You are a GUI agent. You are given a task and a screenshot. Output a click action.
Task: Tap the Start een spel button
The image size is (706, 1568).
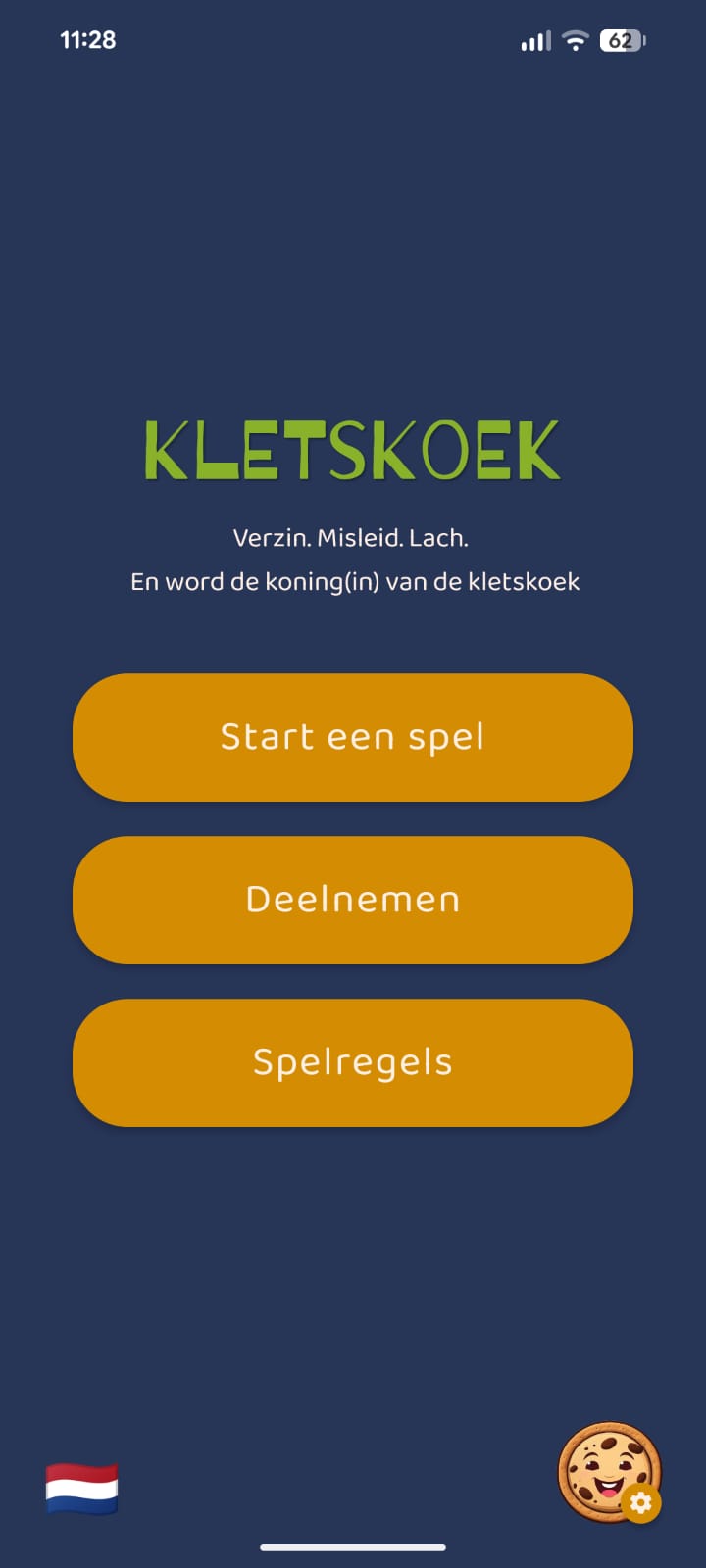(x=353, y=737)
